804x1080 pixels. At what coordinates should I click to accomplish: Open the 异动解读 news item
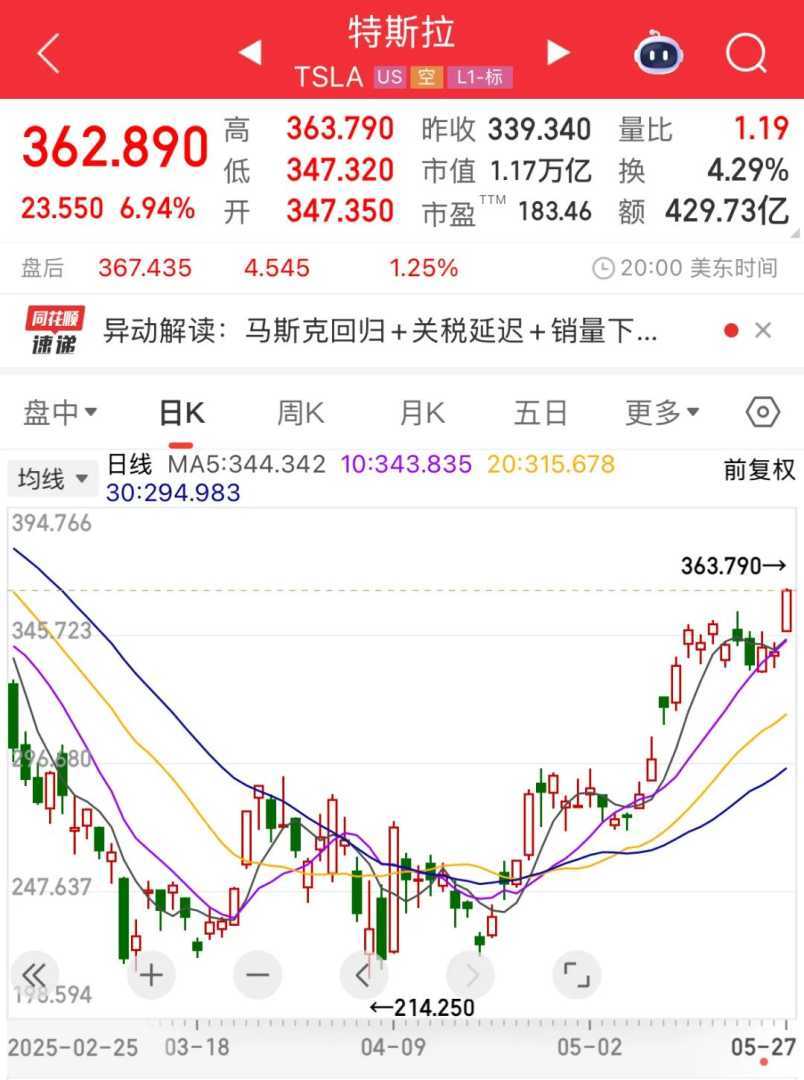[380, 331]
